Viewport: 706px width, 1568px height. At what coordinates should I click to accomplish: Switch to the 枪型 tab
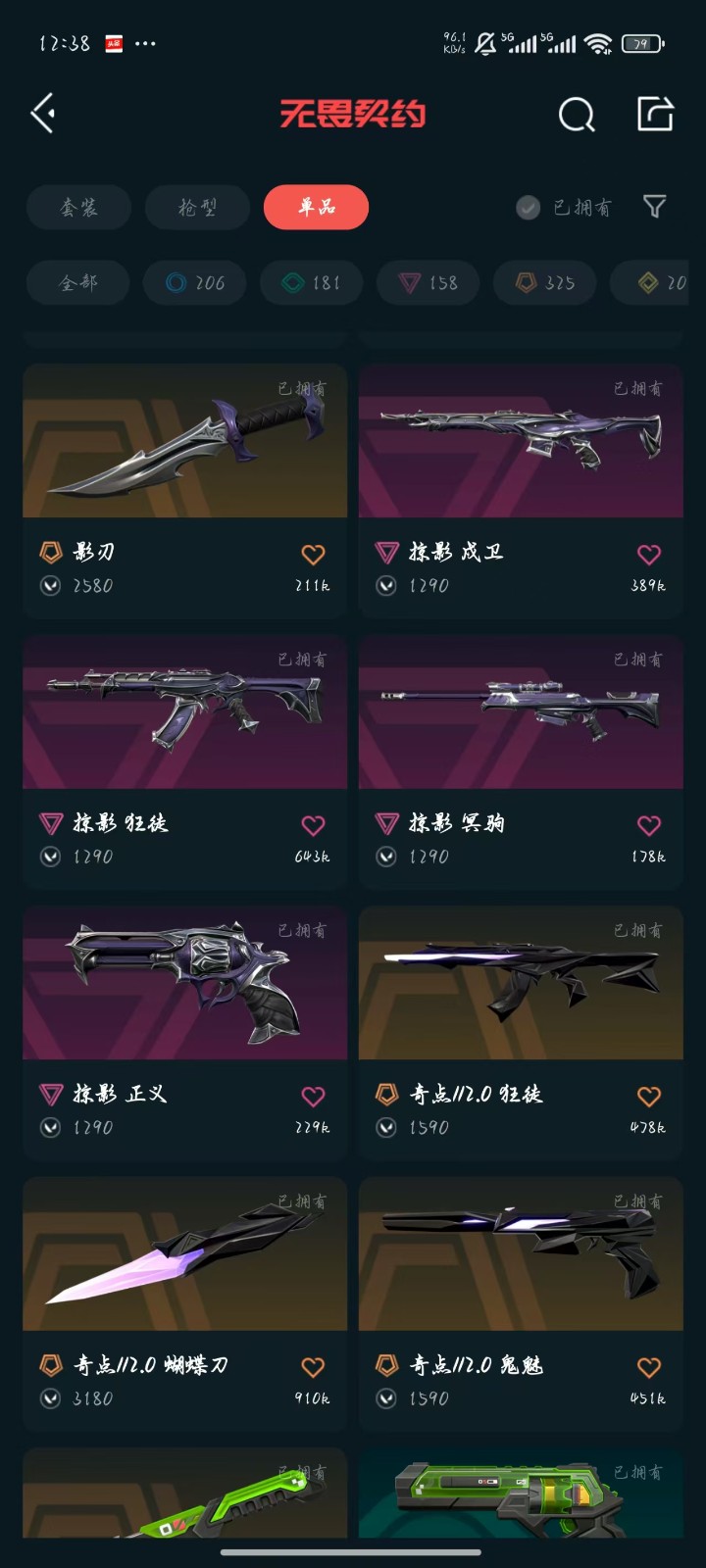[197, 207]
